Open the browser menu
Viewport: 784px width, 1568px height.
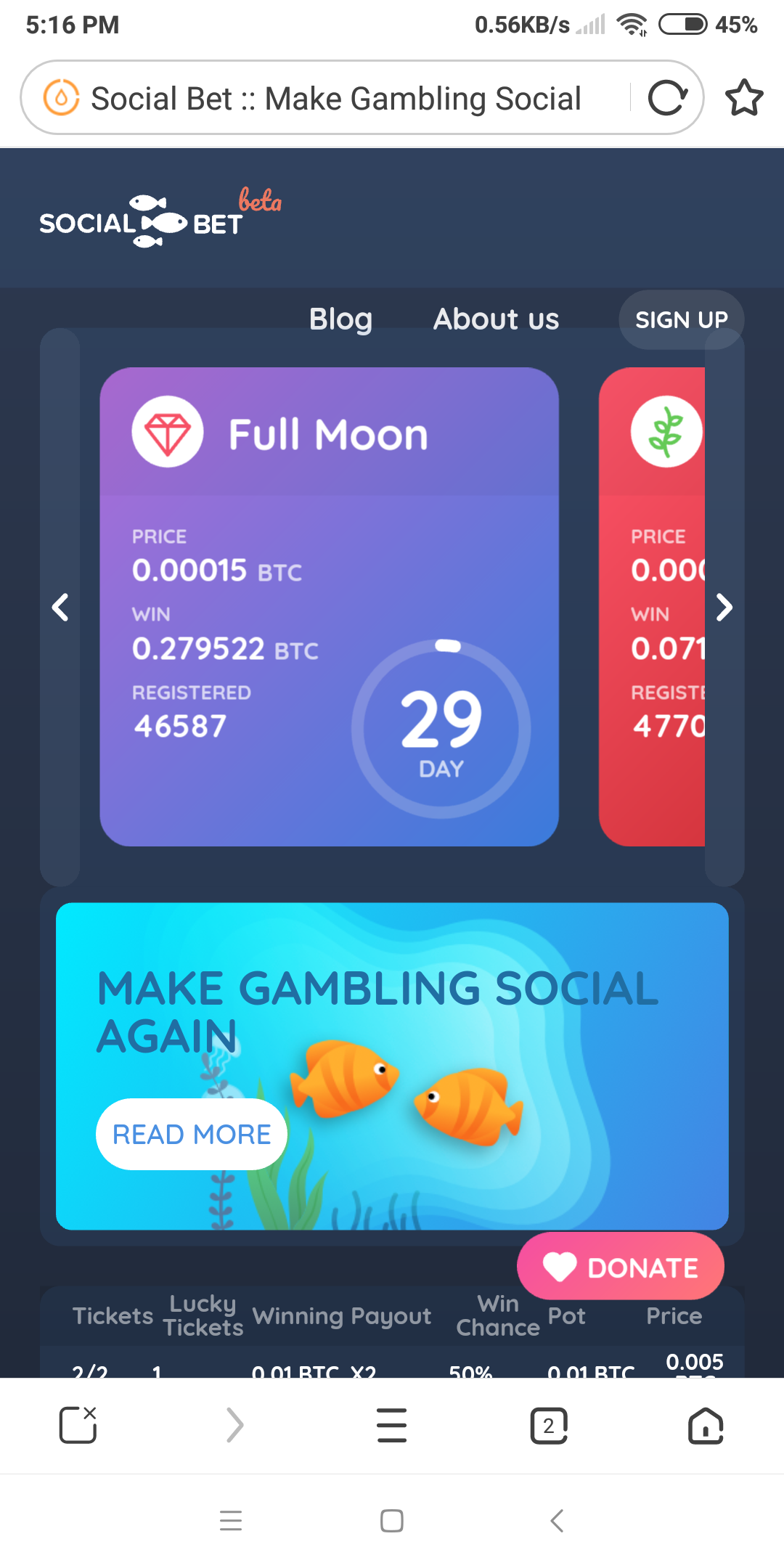pyautogui.click(x=391, y=1425)
